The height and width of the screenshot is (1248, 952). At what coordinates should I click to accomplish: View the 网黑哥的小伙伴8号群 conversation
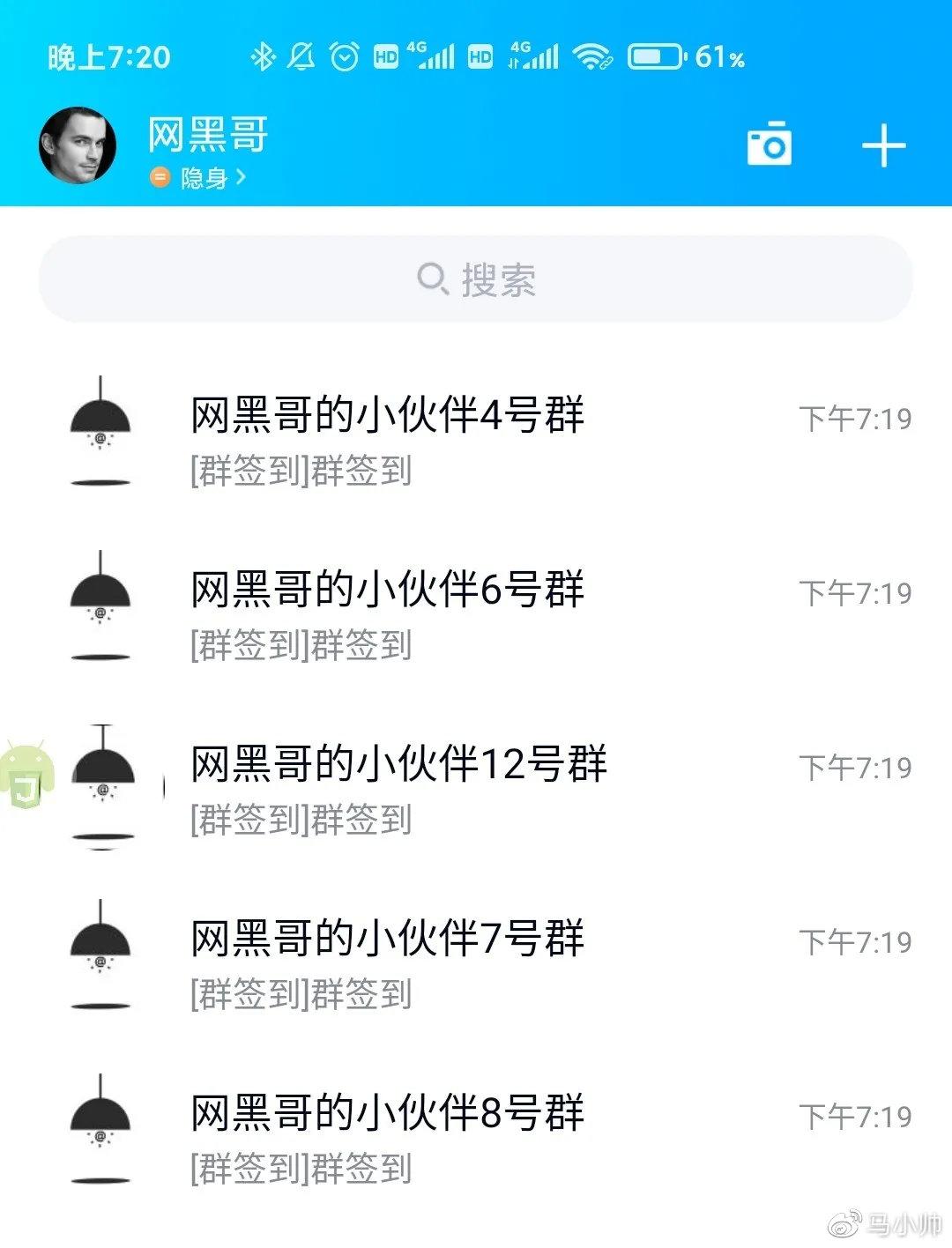click(x=476, y=1137)
